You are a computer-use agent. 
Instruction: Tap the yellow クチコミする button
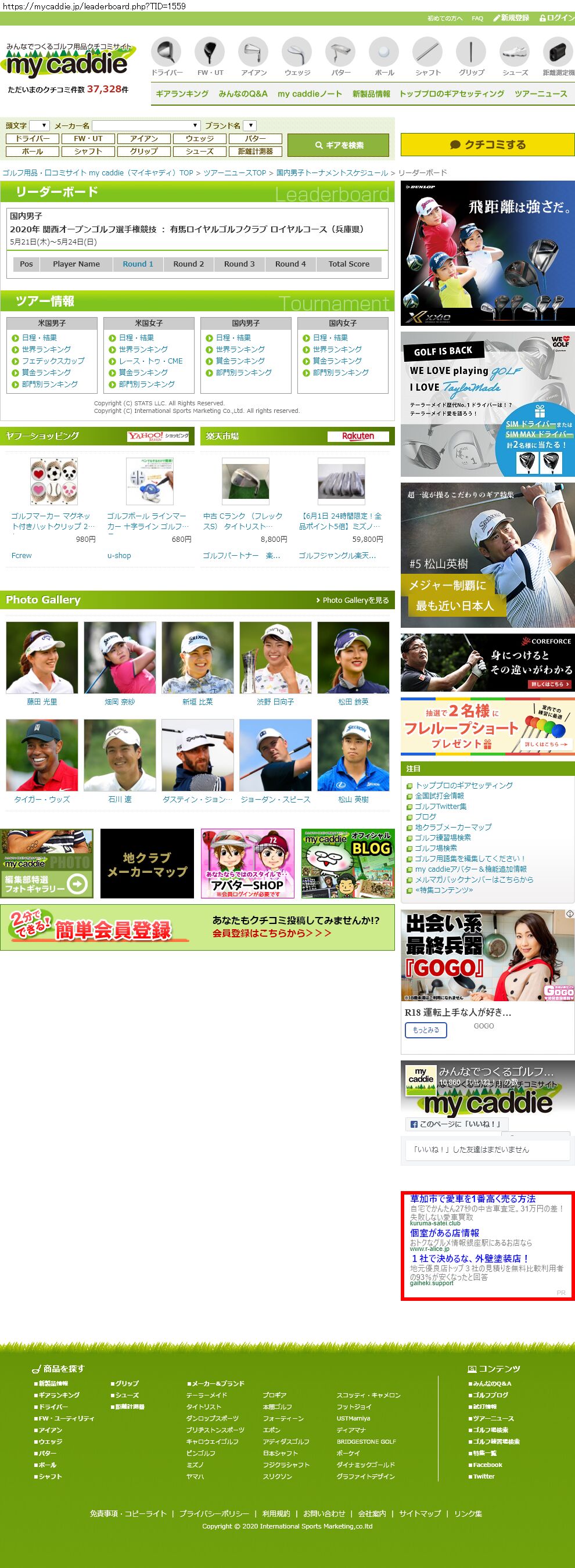coord(487,145)
